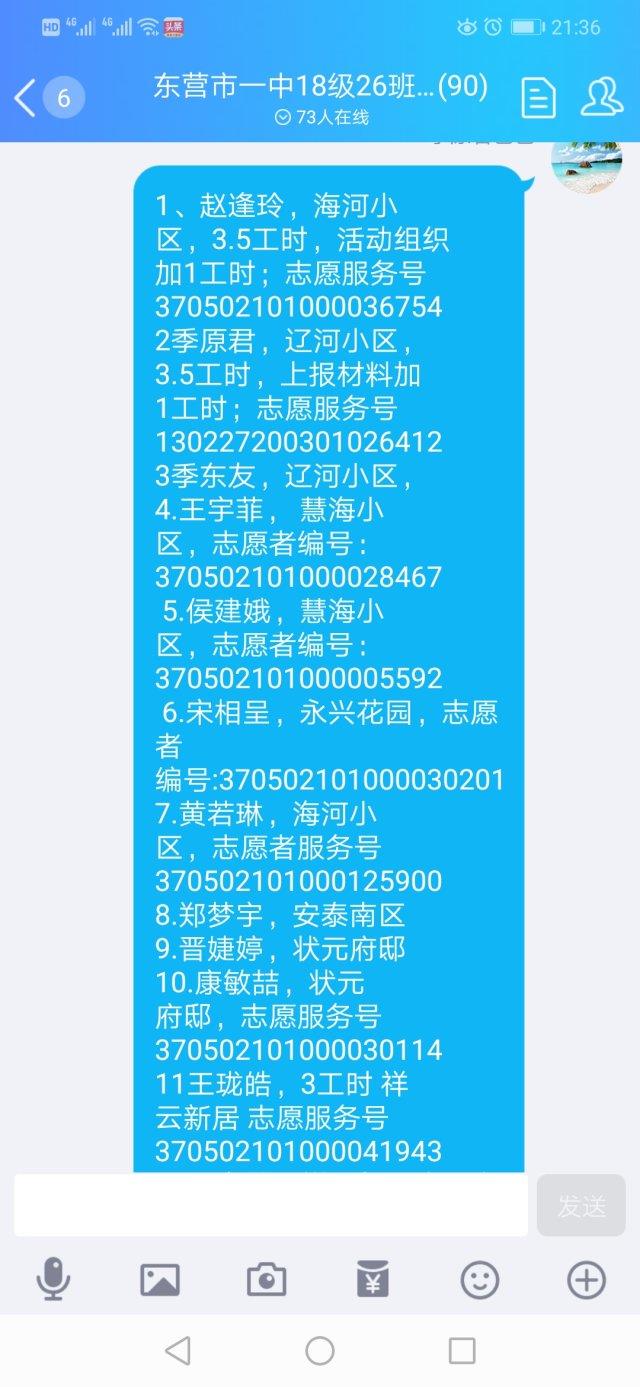The image size is (640, 1387).
Task: Open the camera to take photo
Action: pyautogui.click(x=266, y=1279)
